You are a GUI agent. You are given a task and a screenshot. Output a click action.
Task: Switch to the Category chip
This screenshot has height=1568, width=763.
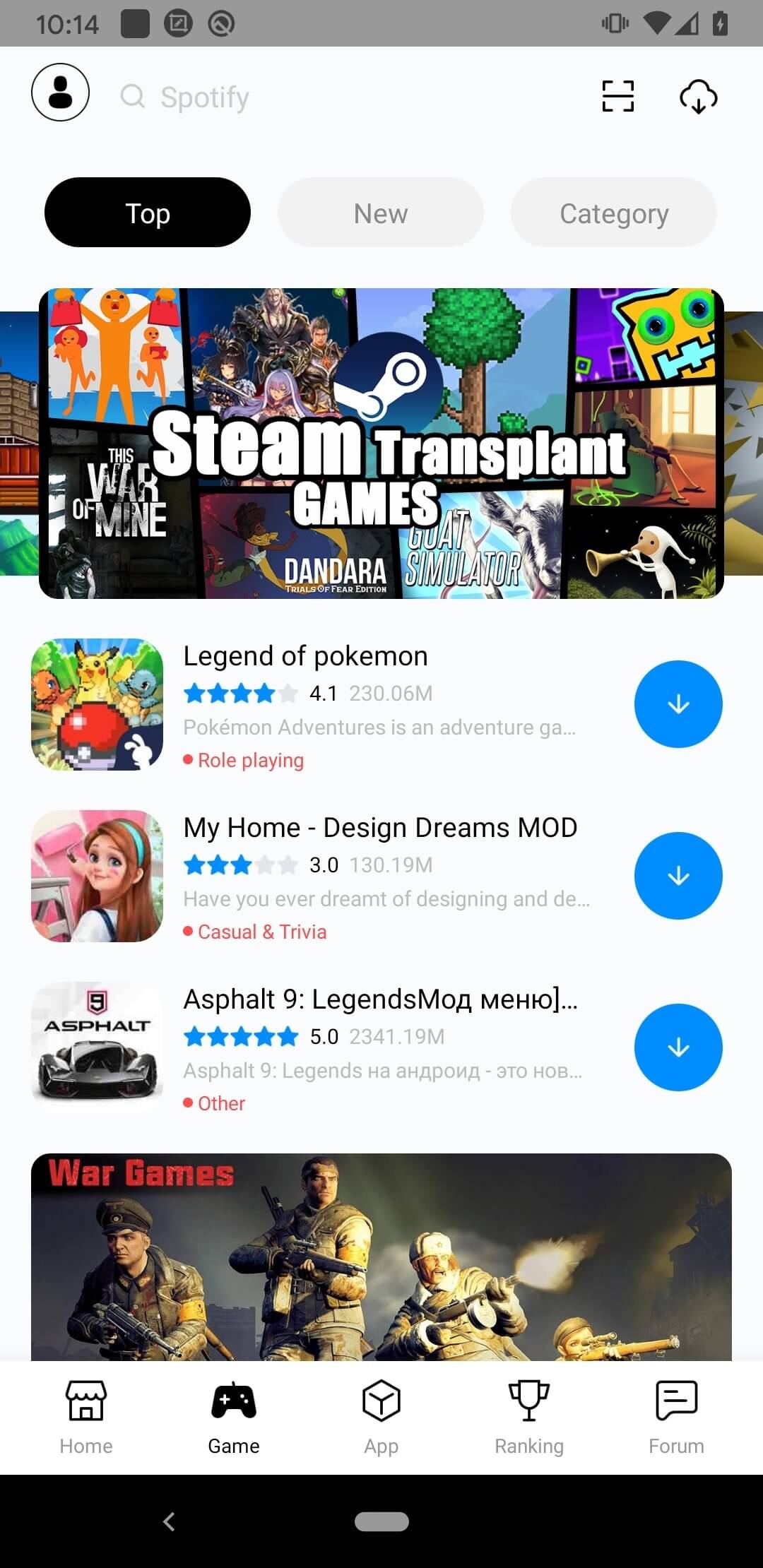614,213
